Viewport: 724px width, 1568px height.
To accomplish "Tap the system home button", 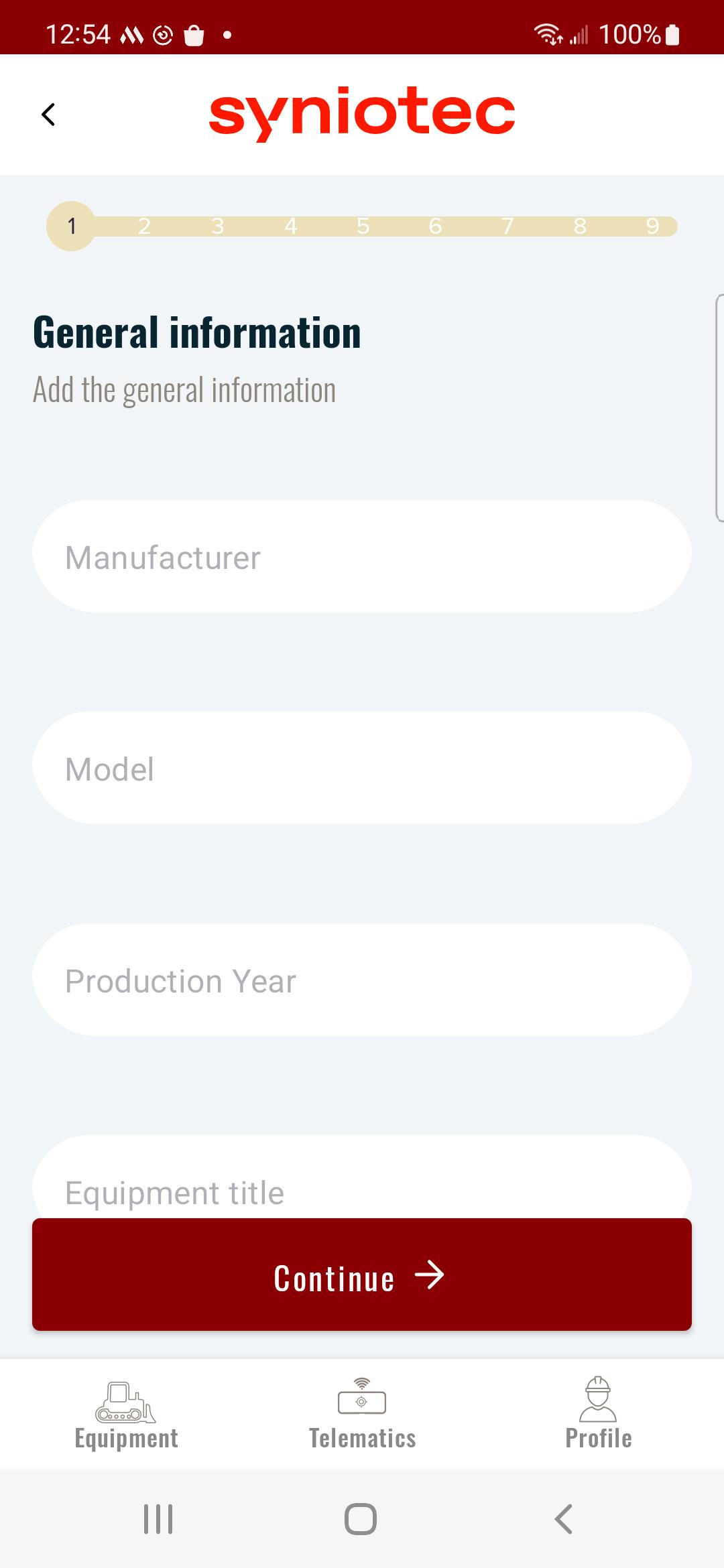I will [x=361, y=1518].
